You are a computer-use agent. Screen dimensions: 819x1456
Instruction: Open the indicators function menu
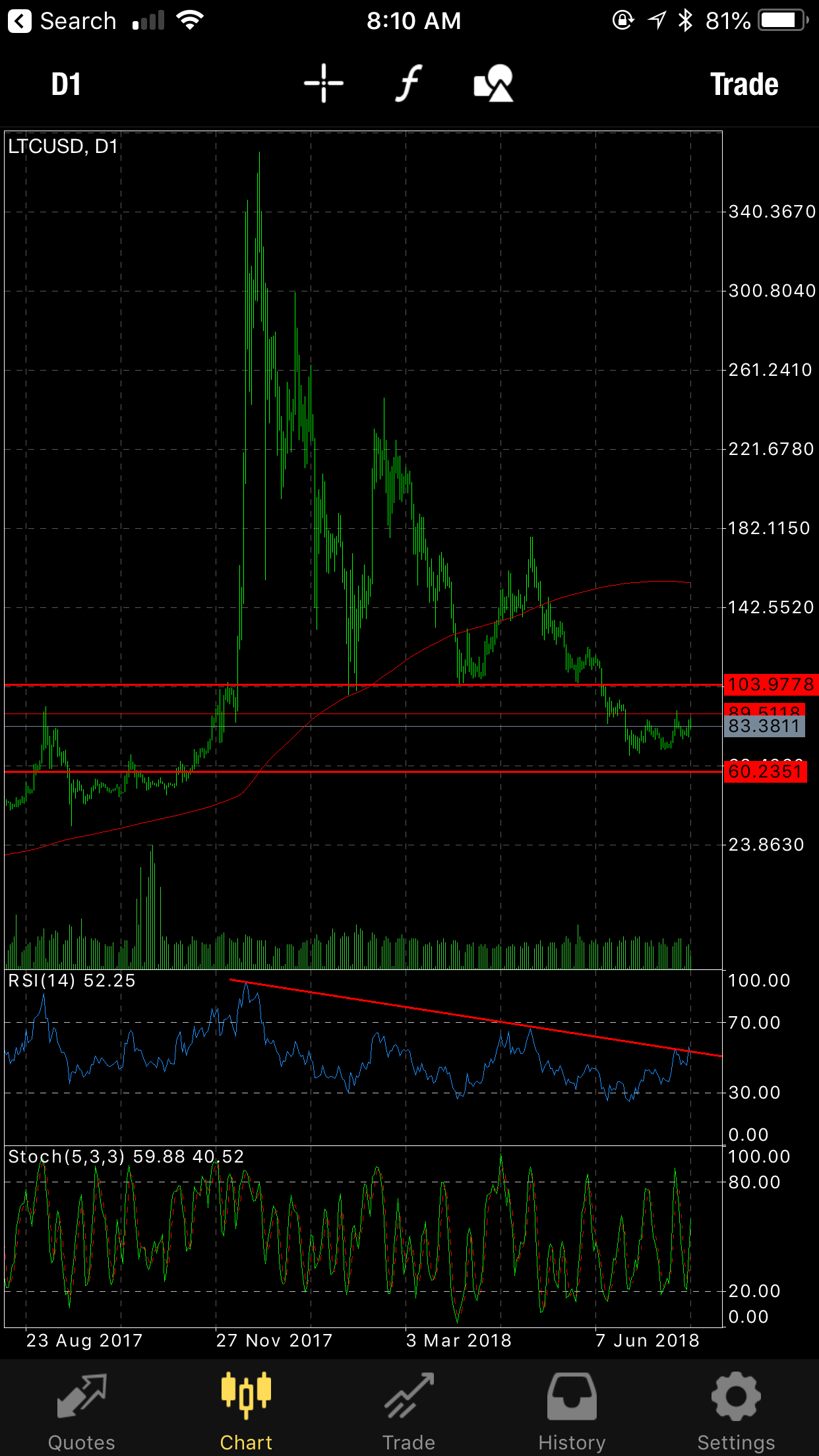pos(409,84)
